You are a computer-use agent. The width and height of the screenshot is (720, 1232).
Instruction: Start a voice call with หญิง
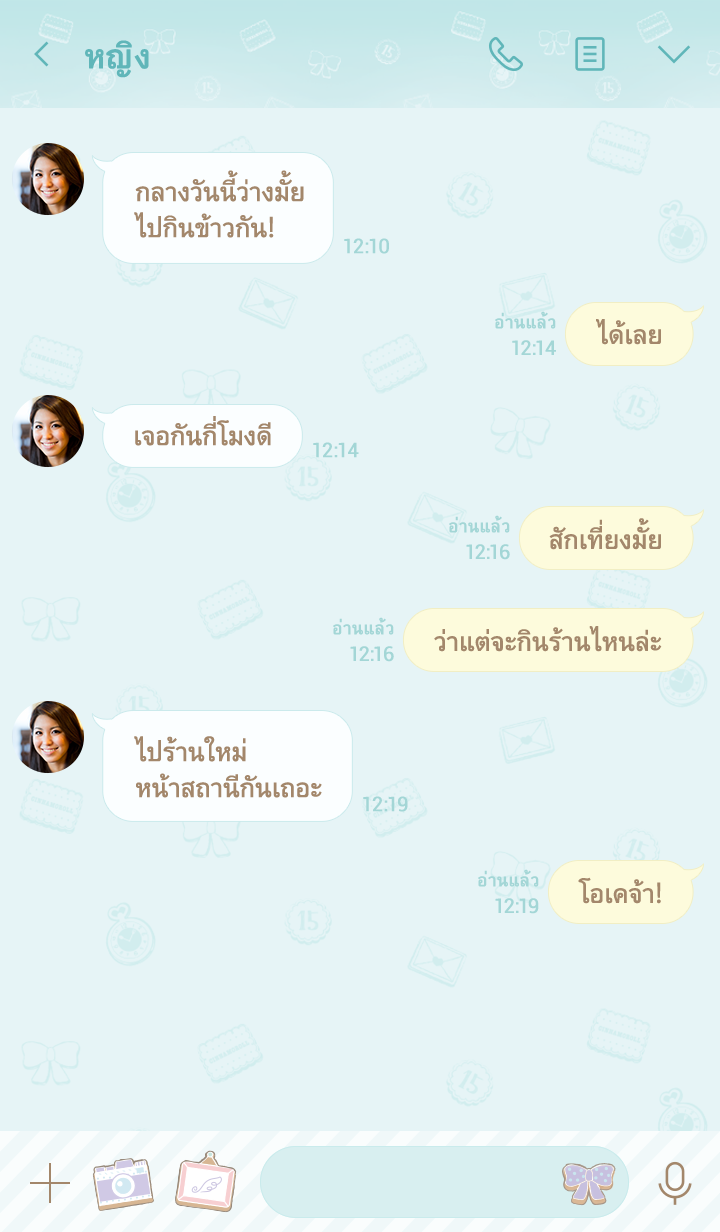pyautogui.click(x=505, y=54)
